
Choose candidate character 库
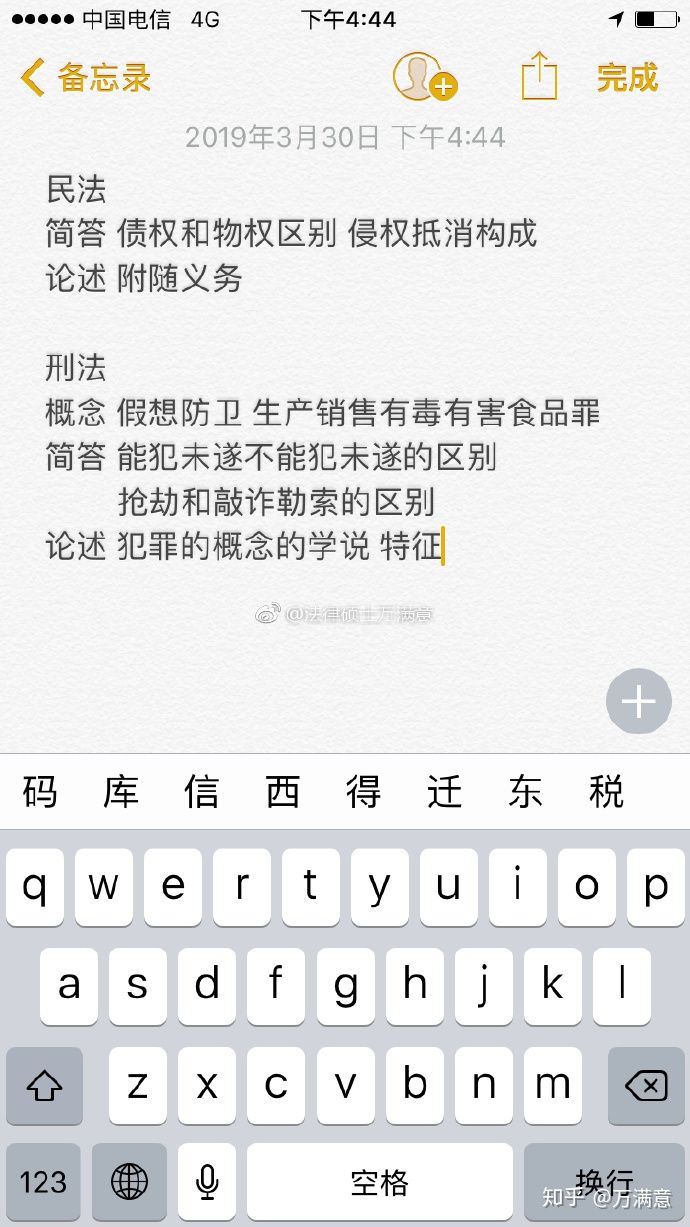click(x=121, y=792)
